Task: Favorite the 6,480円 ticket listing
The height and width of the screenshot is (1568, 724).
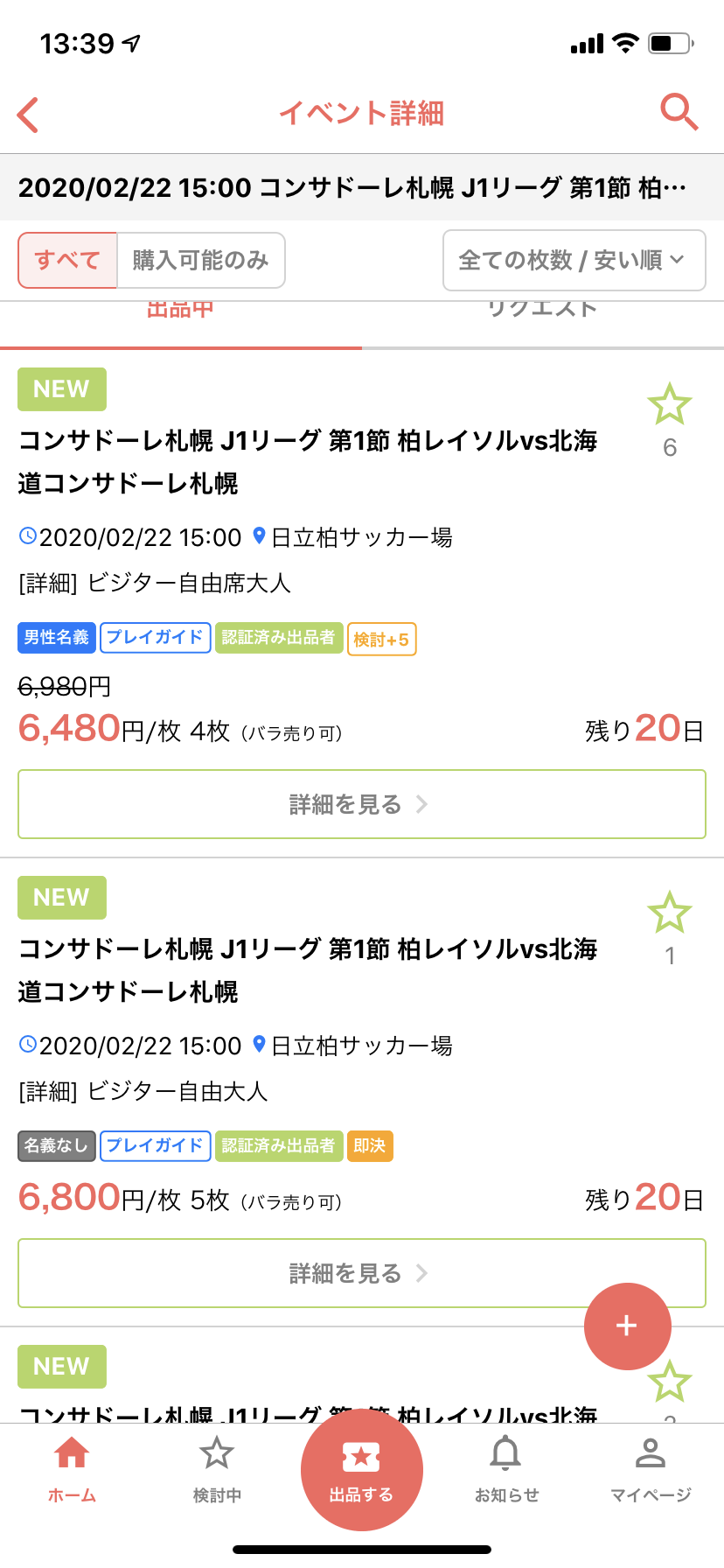Action: [669, 405]
